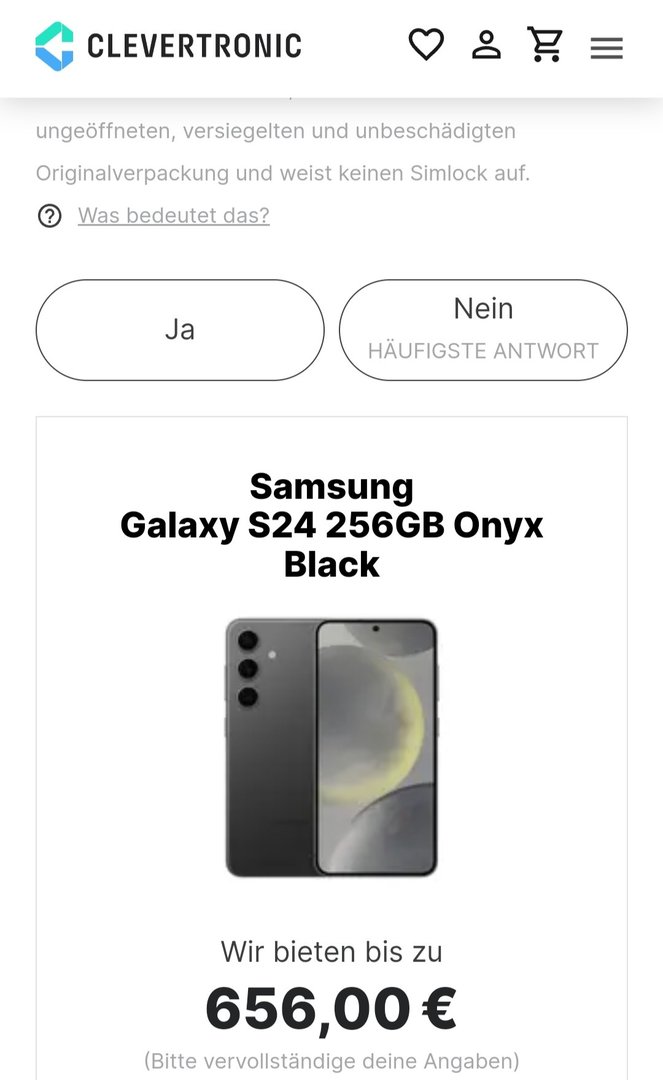Open the shopping cart
Screen dimensions: 663x1080
(x=545, y=45)
